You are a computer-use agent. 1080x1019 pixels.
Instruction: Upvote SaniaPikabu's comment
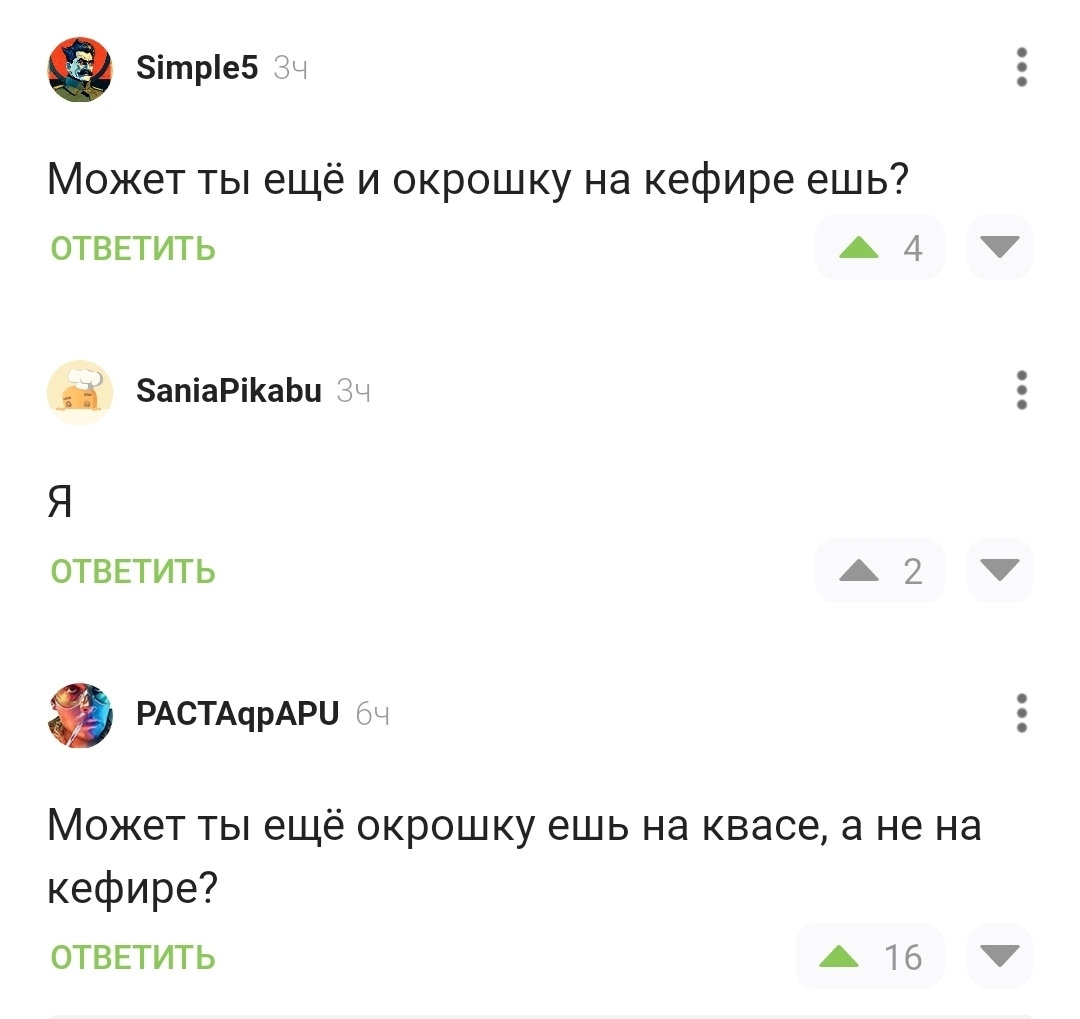(858, 571)
